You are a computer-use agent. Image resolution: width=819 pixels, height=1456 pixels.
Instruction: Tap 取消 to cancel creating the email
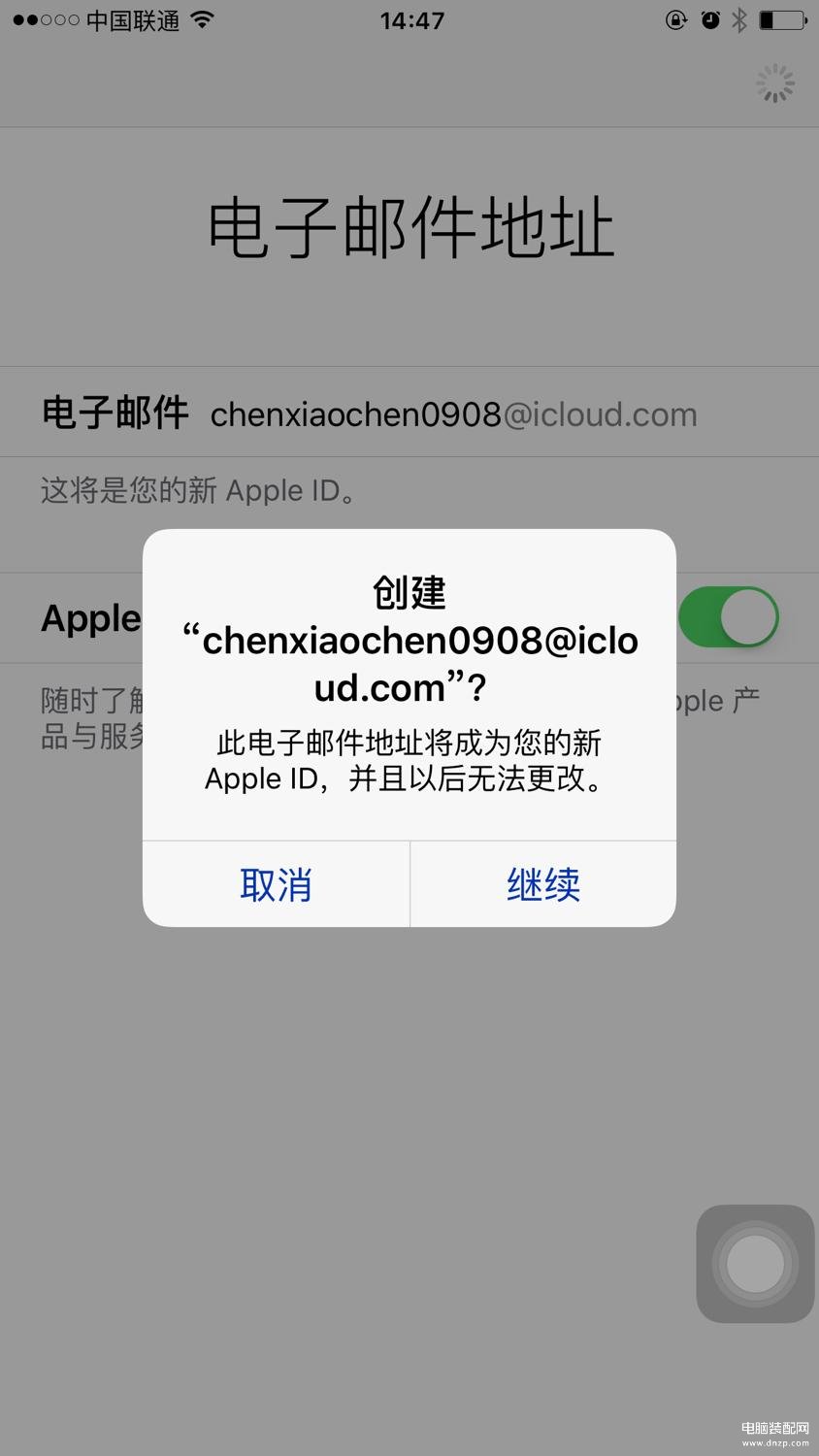click(x=276, y=884)
